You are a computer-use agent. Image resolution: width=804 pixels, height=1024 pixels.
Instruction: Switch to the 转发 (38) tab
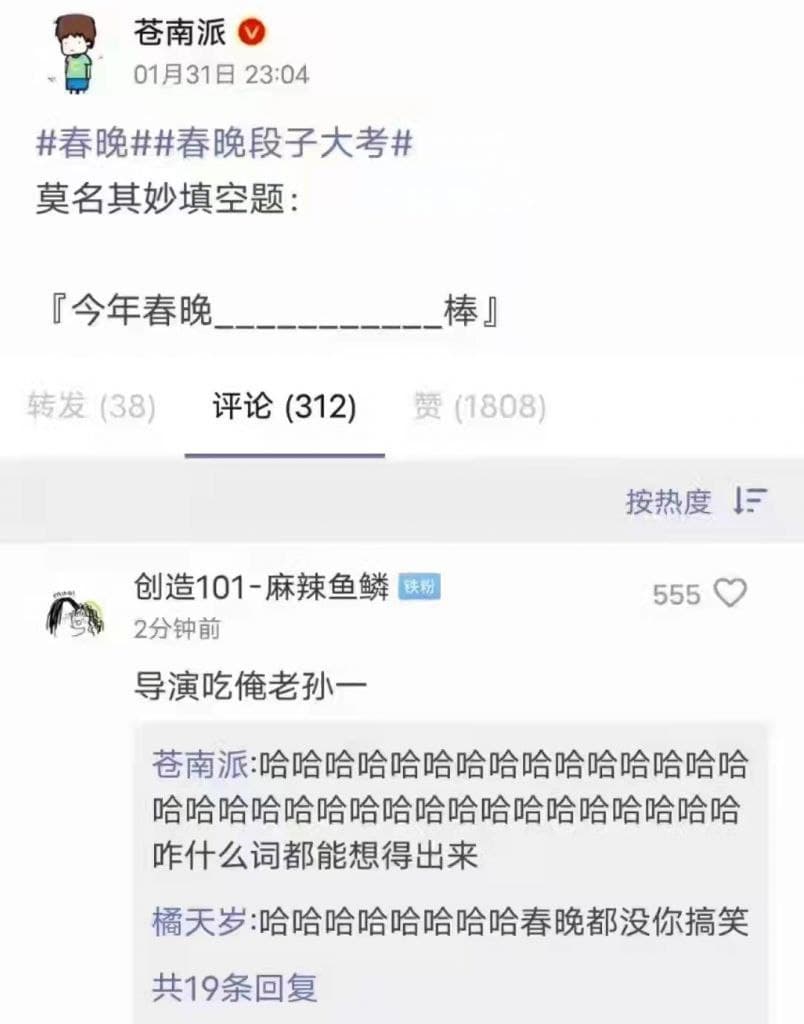(x=91, y=407)
